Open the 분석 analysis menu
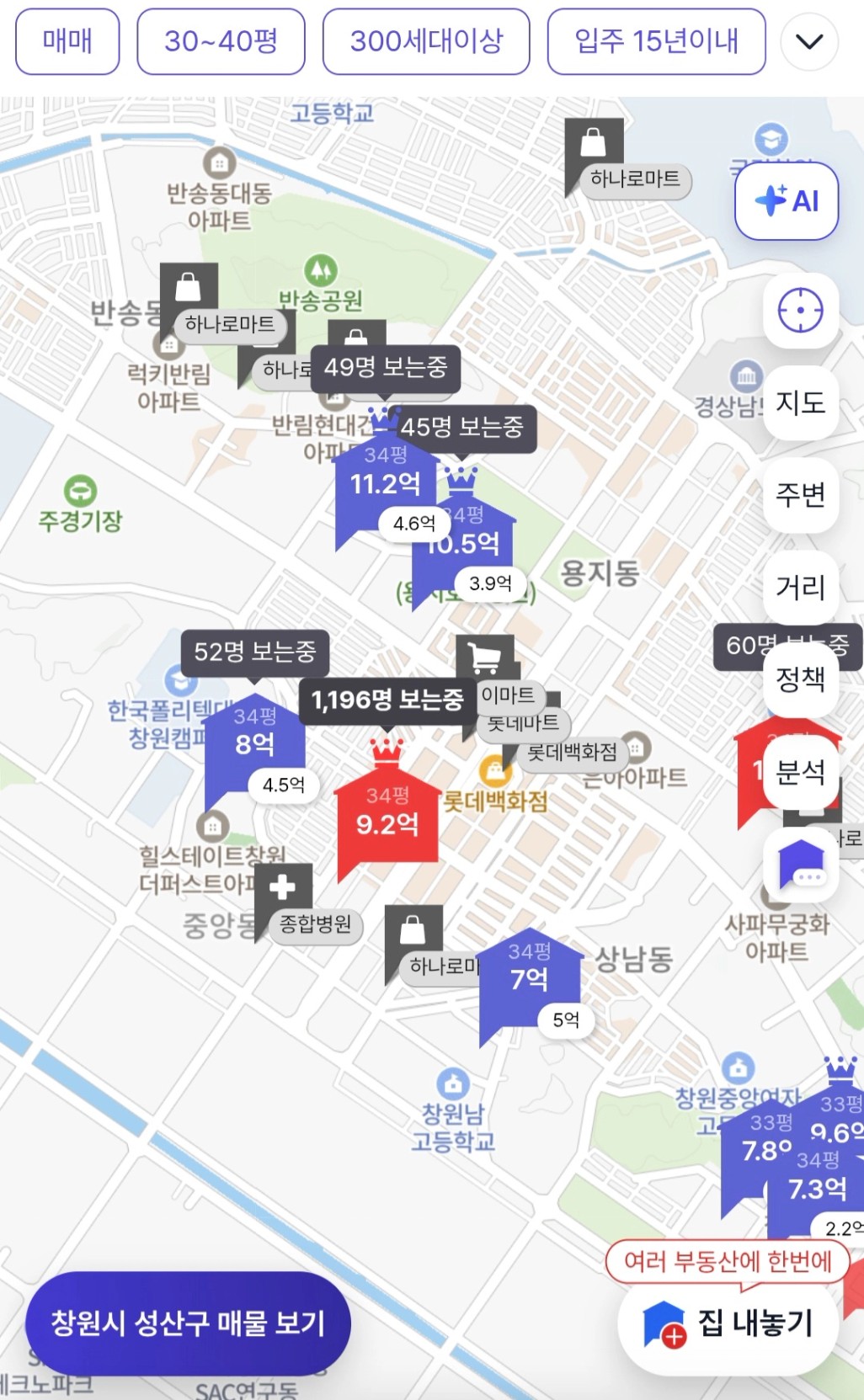 pos(800,771)
